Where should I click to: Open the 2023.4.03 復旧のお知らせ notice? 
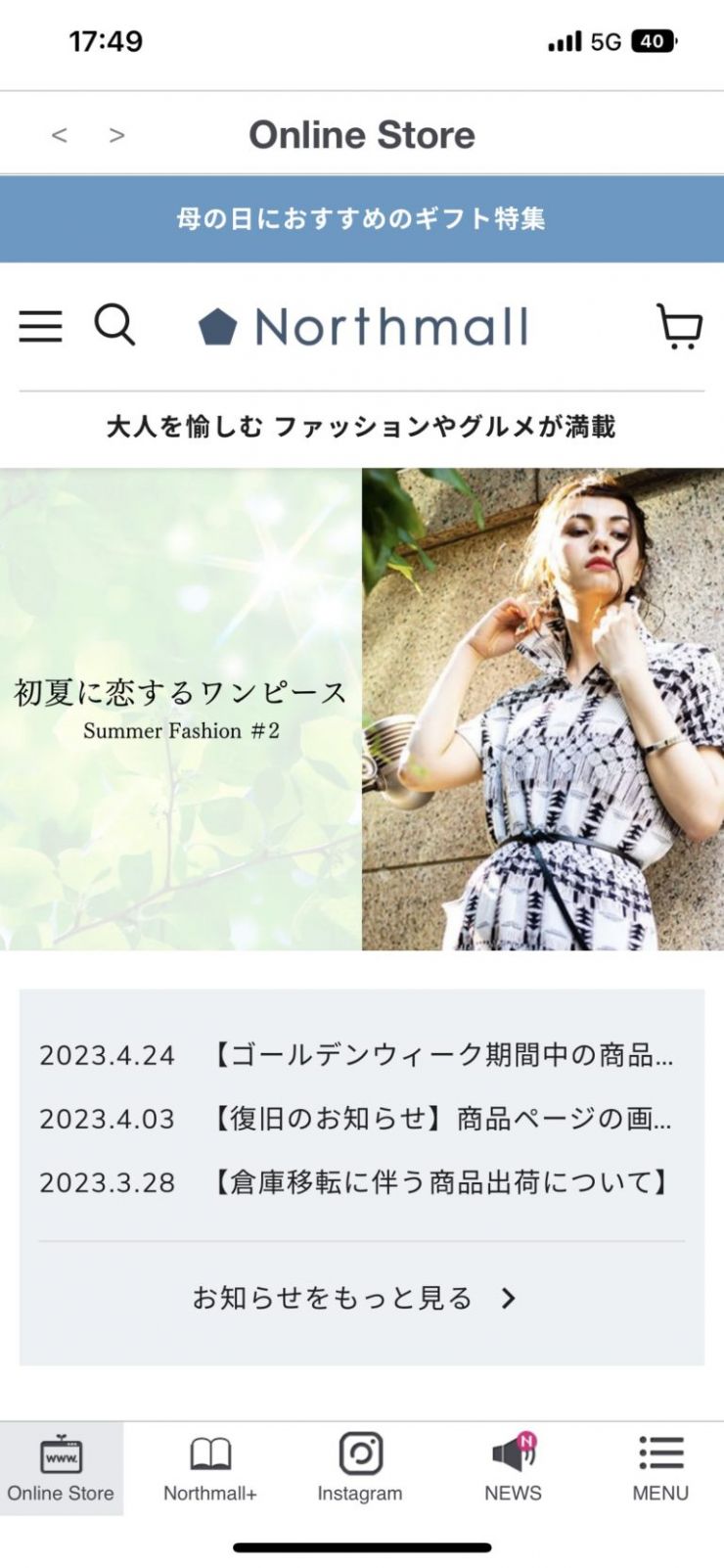click(x=356, y=1119)
